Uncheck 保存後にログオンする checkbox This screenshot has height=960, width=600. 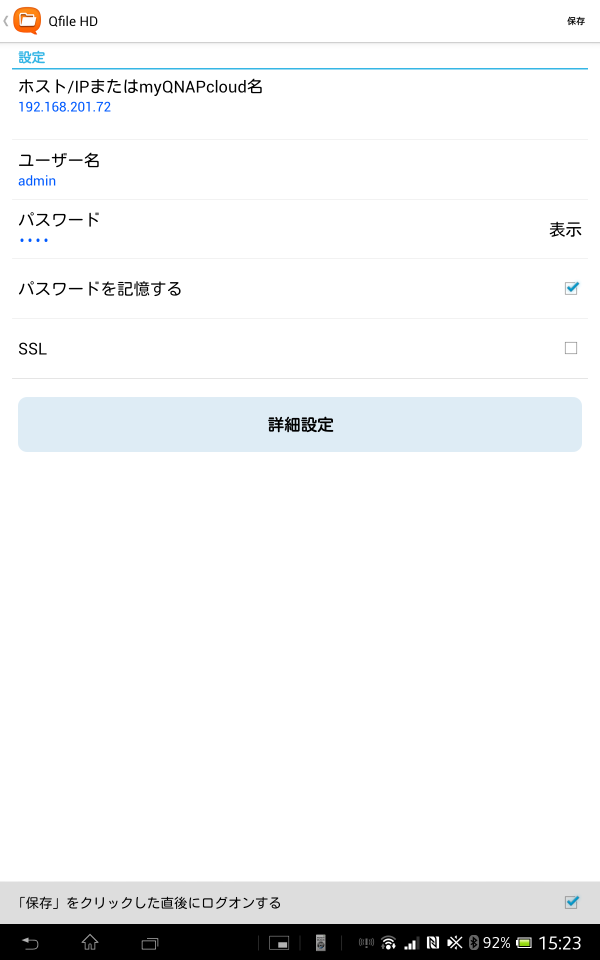click(x=572, y=902)
